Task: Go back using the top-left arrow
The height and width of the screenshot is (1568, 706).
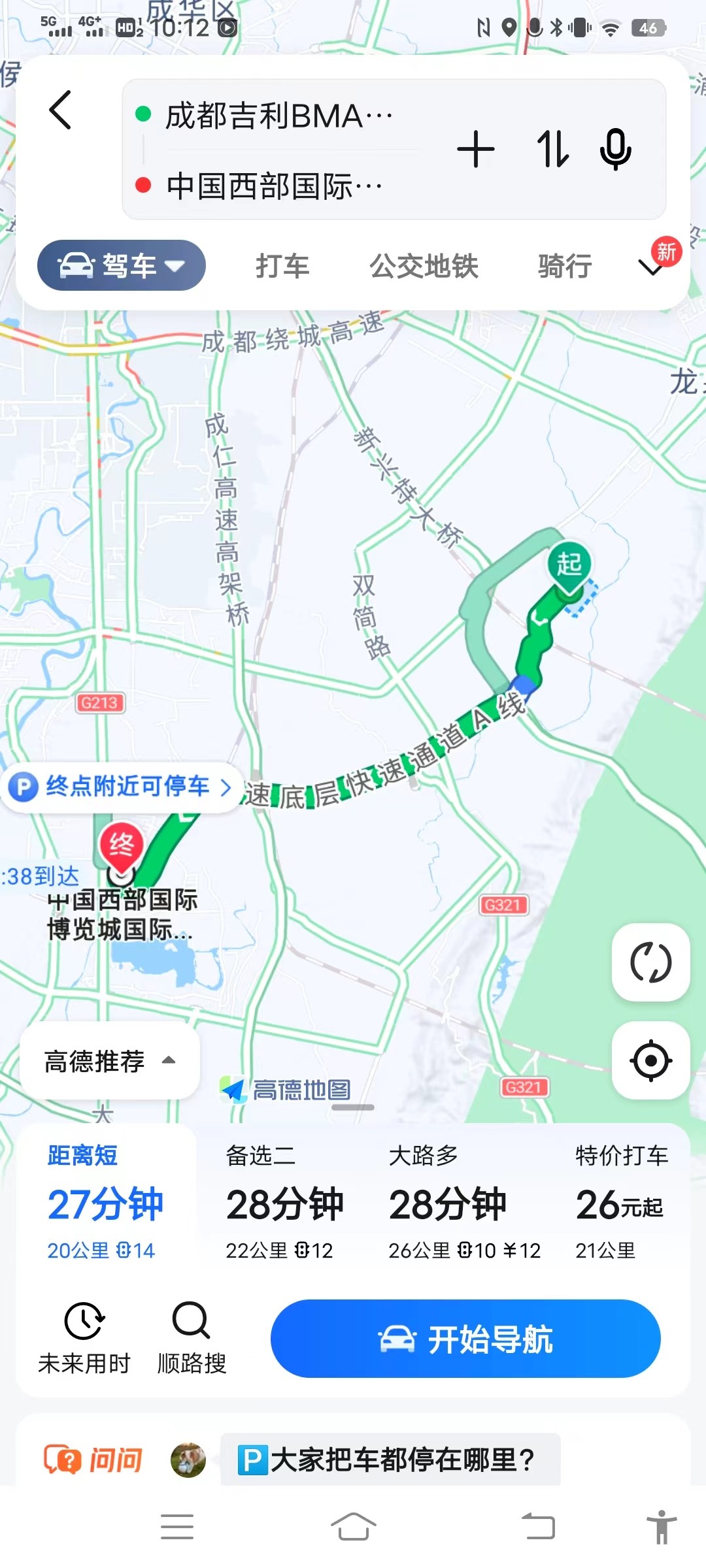Action: (x=60, y=110)
